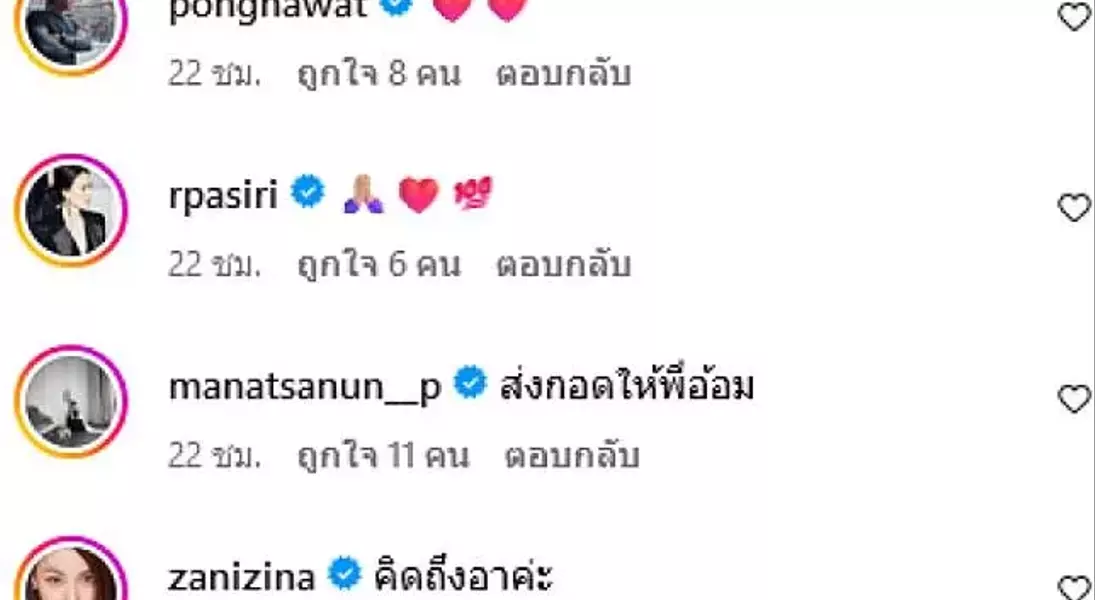Reply to pongnawat's comment
1095x600 pixels.
[563, 74]
